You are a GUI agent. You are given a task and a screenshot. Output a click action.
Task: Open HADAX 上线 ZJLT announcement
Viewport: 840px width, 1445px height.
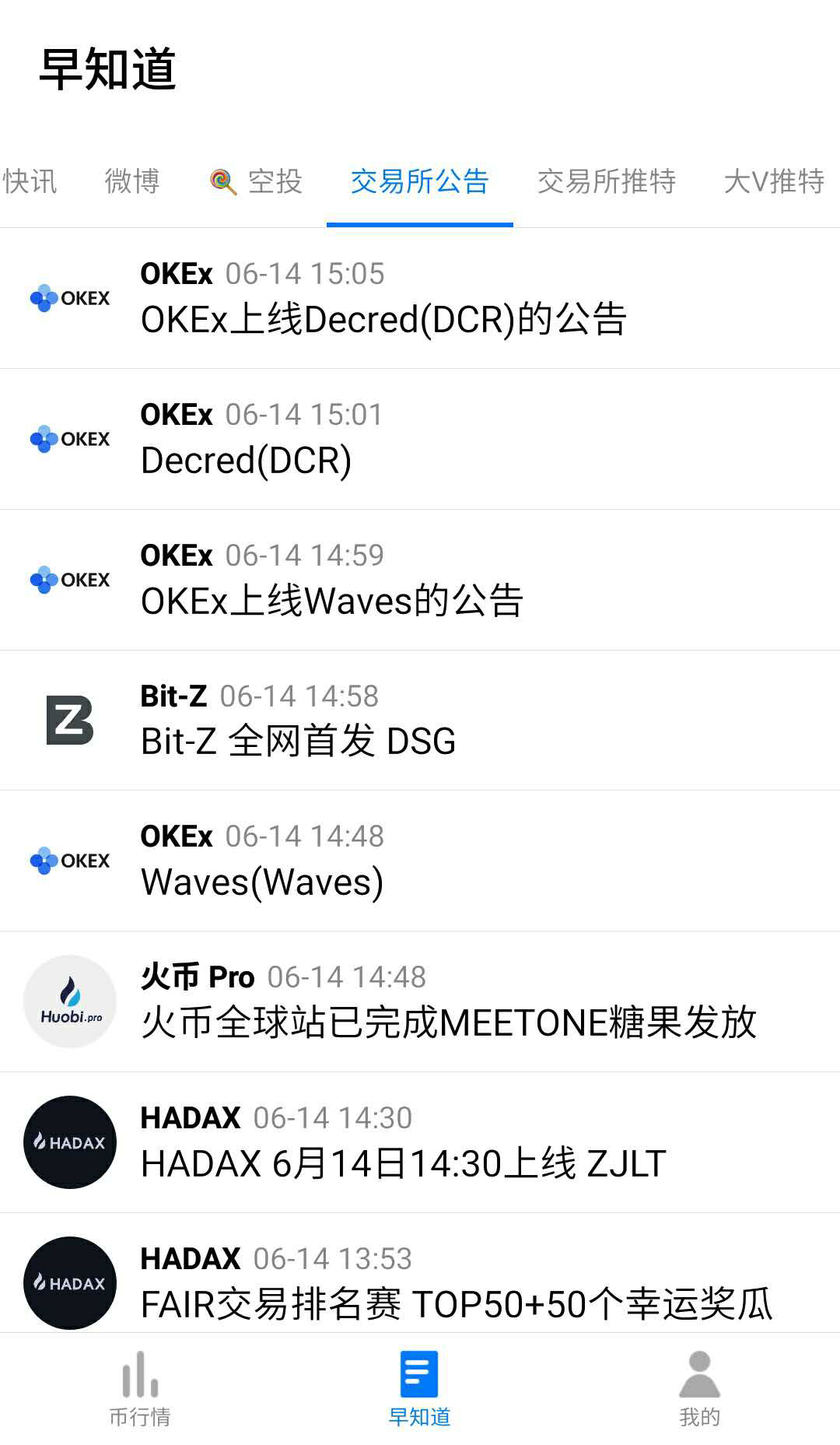point(420,1143)
